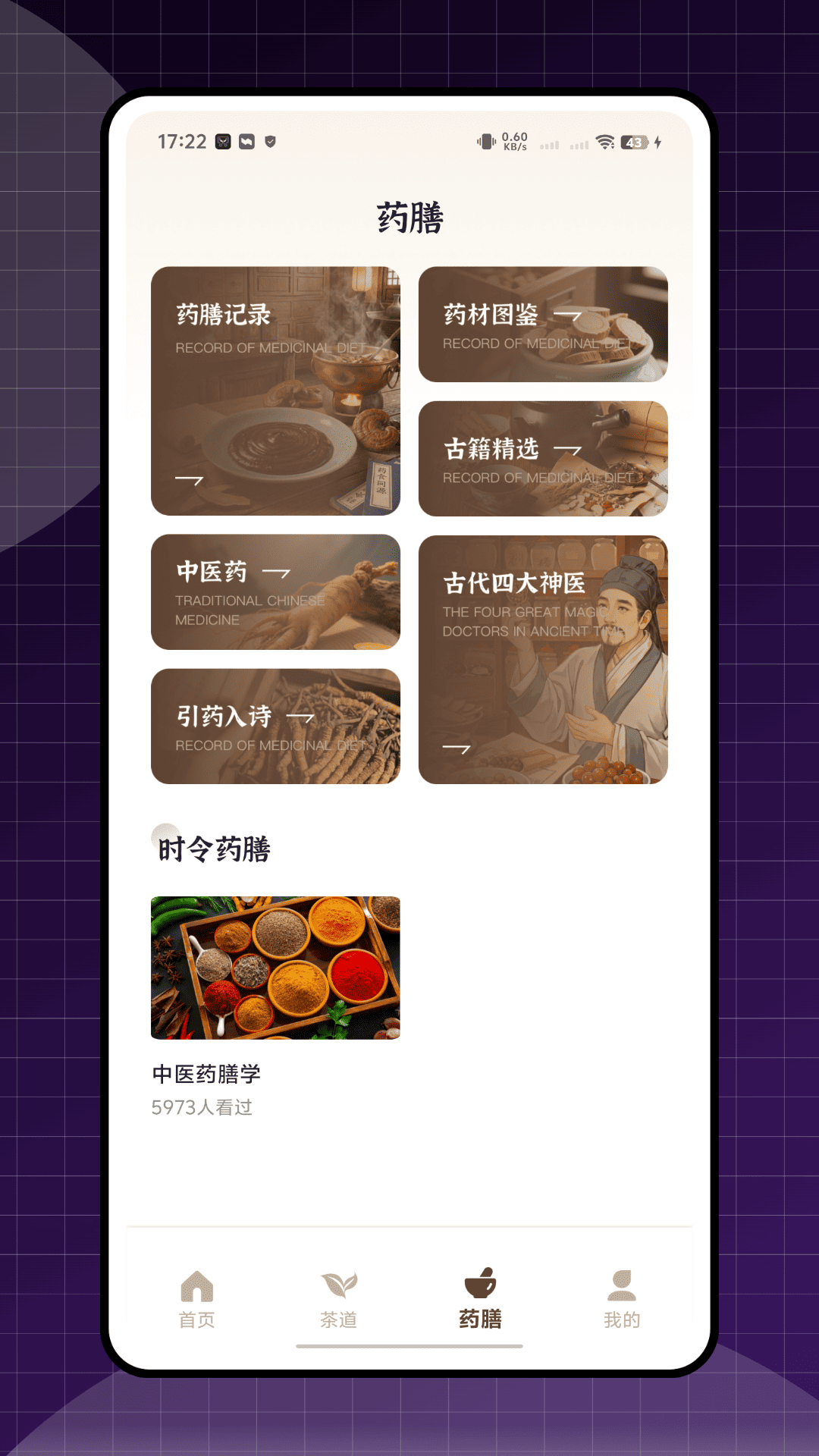Open the 药膳记录 medicinal diet record card
This screenshot has height=1456, width=819.
(x=275, y=391)
